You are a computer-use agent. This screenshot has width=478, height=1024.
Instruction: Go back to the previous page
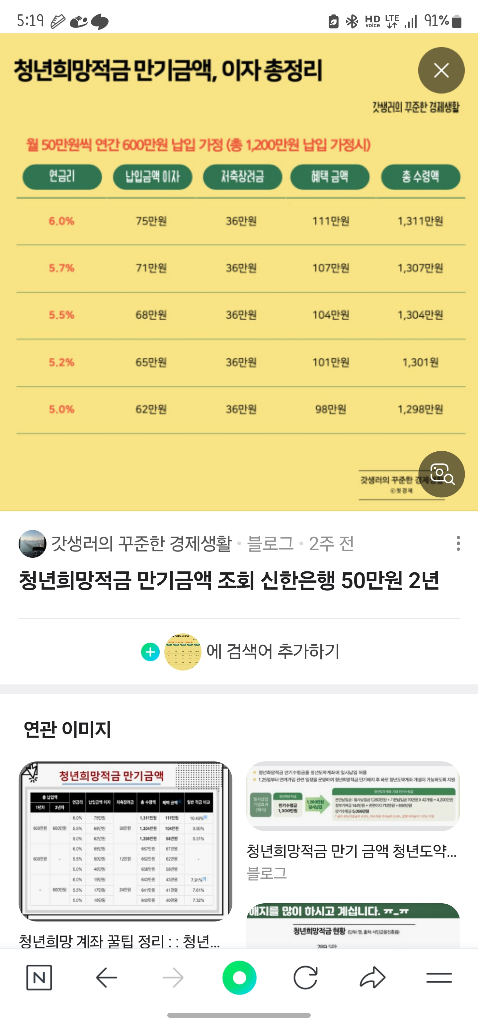click(106, 978)
